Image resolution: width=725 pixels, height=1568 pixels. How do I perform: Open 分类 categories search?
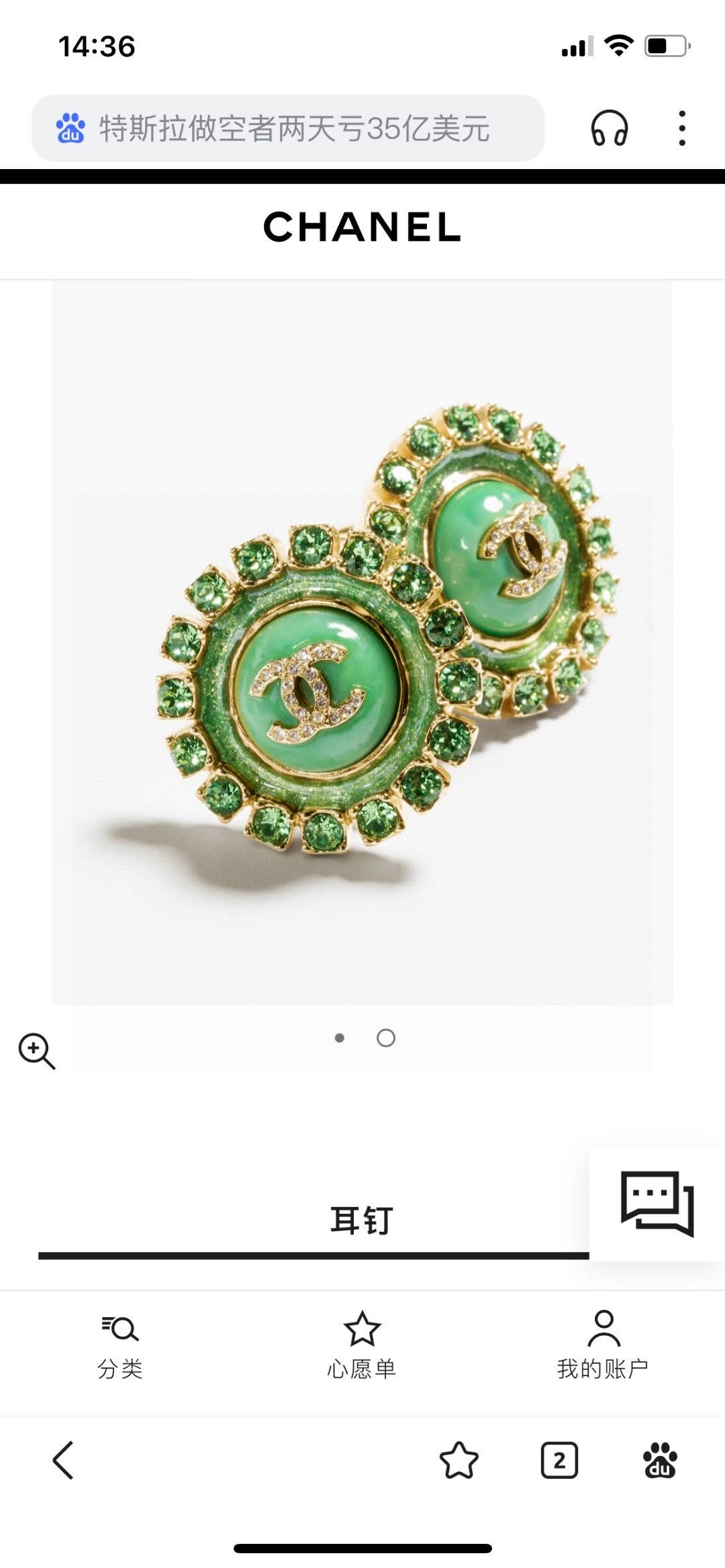(x=120, y=1345)
